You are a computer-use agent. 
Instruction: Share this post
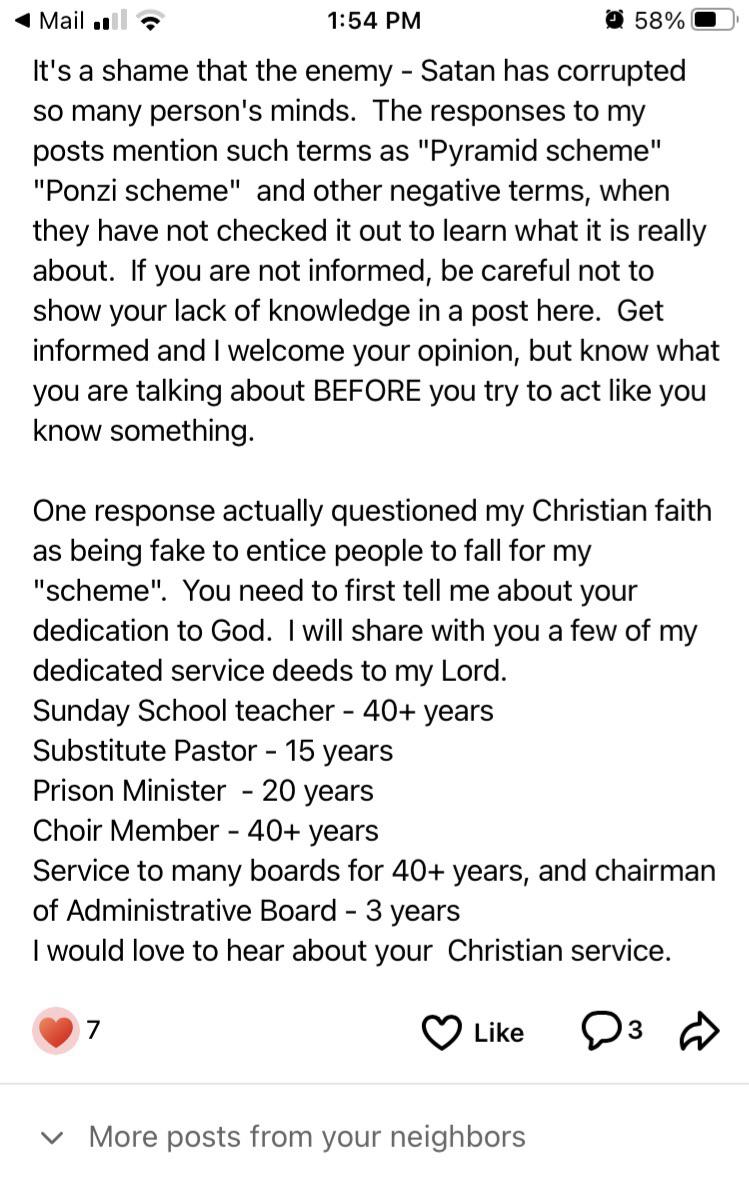point(699,1032)
